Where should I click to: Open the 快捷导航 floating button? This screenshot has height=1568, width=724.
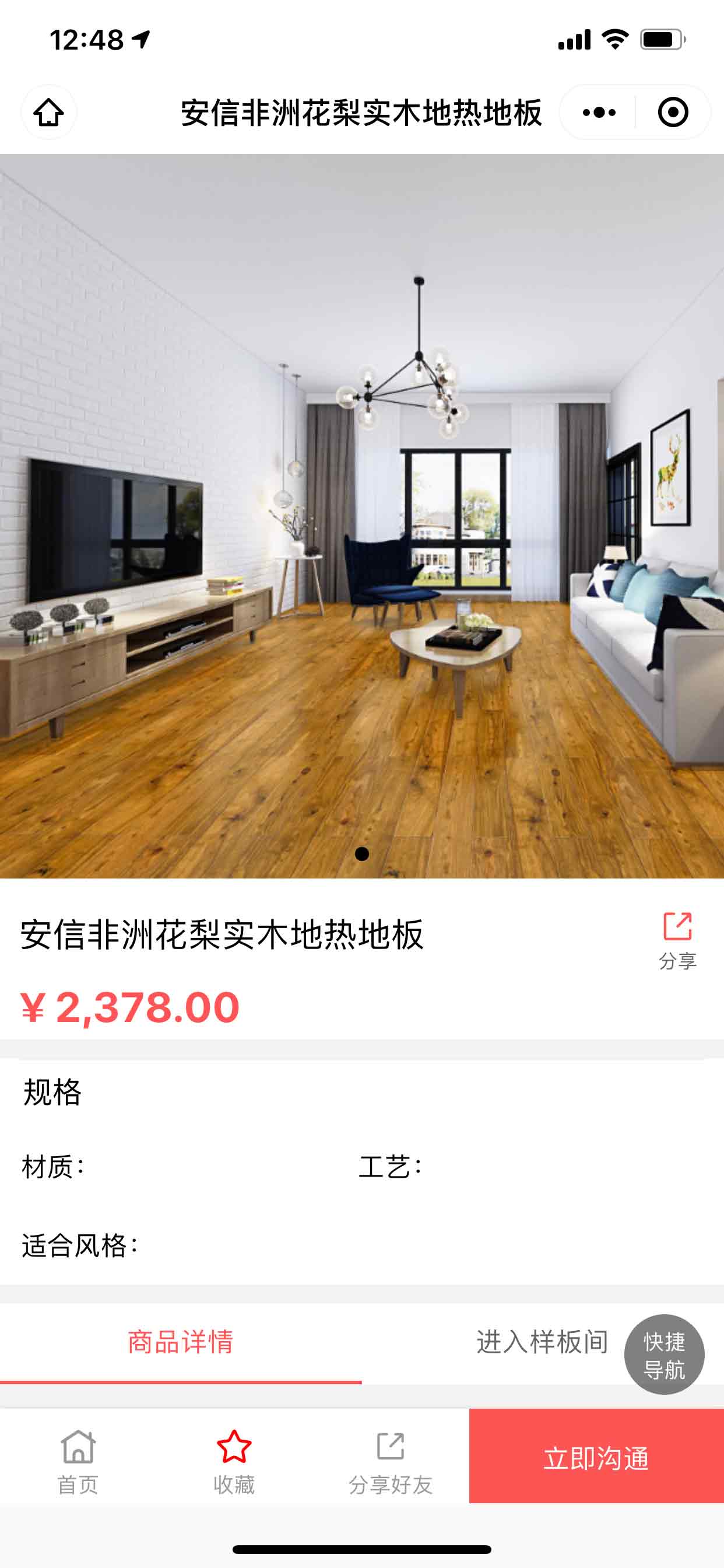[664, 1355]
